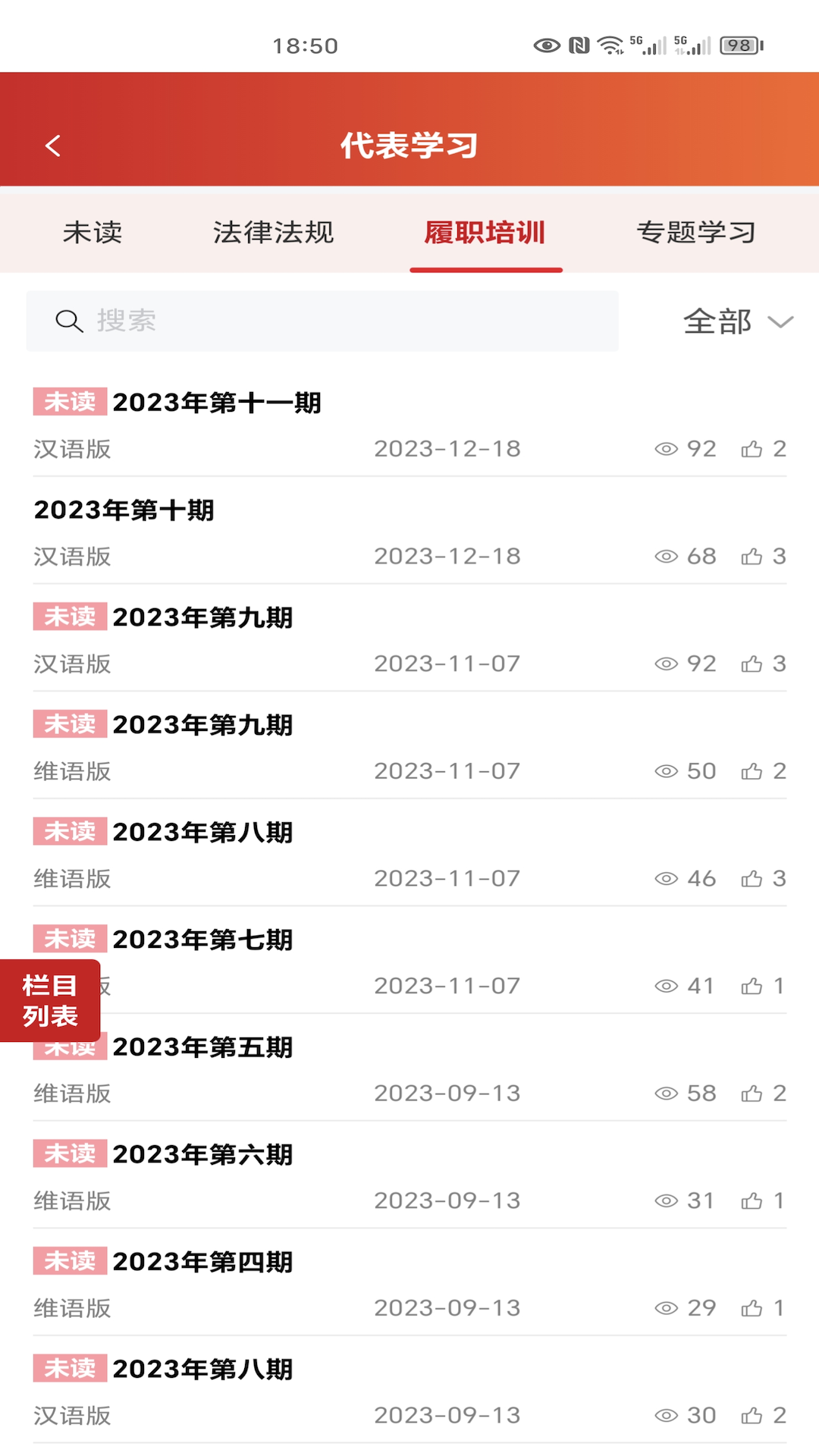819x1456 pixels.
Task: Open 2023年第九期 维语版 entry
Action: pos(409,747)
